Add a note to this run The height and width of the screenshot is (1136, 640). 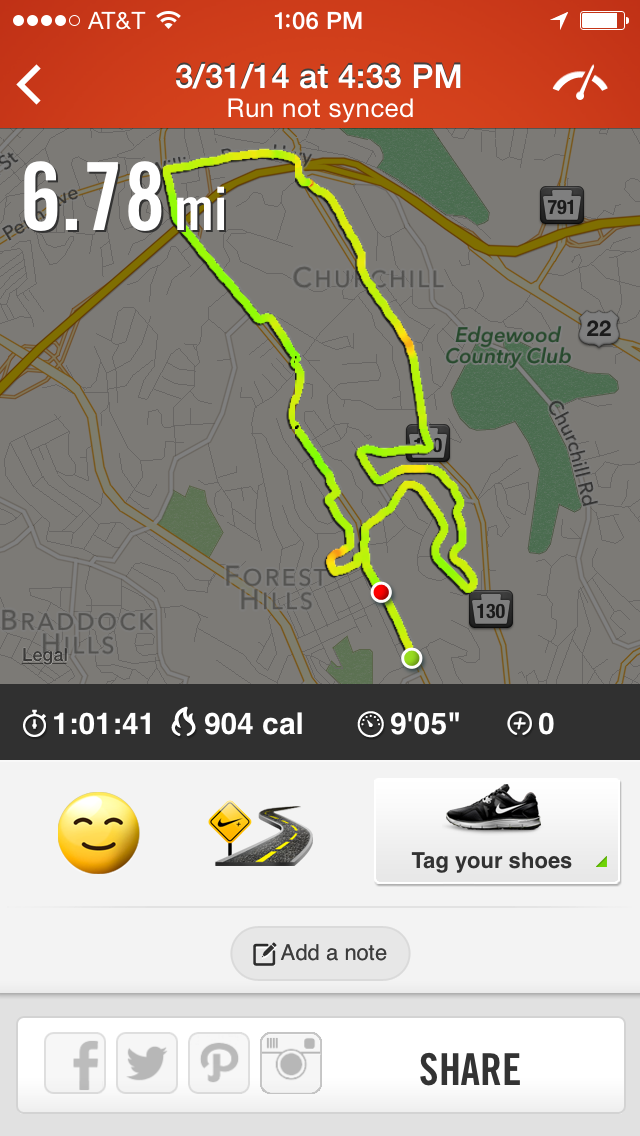[x=320, y=953]
